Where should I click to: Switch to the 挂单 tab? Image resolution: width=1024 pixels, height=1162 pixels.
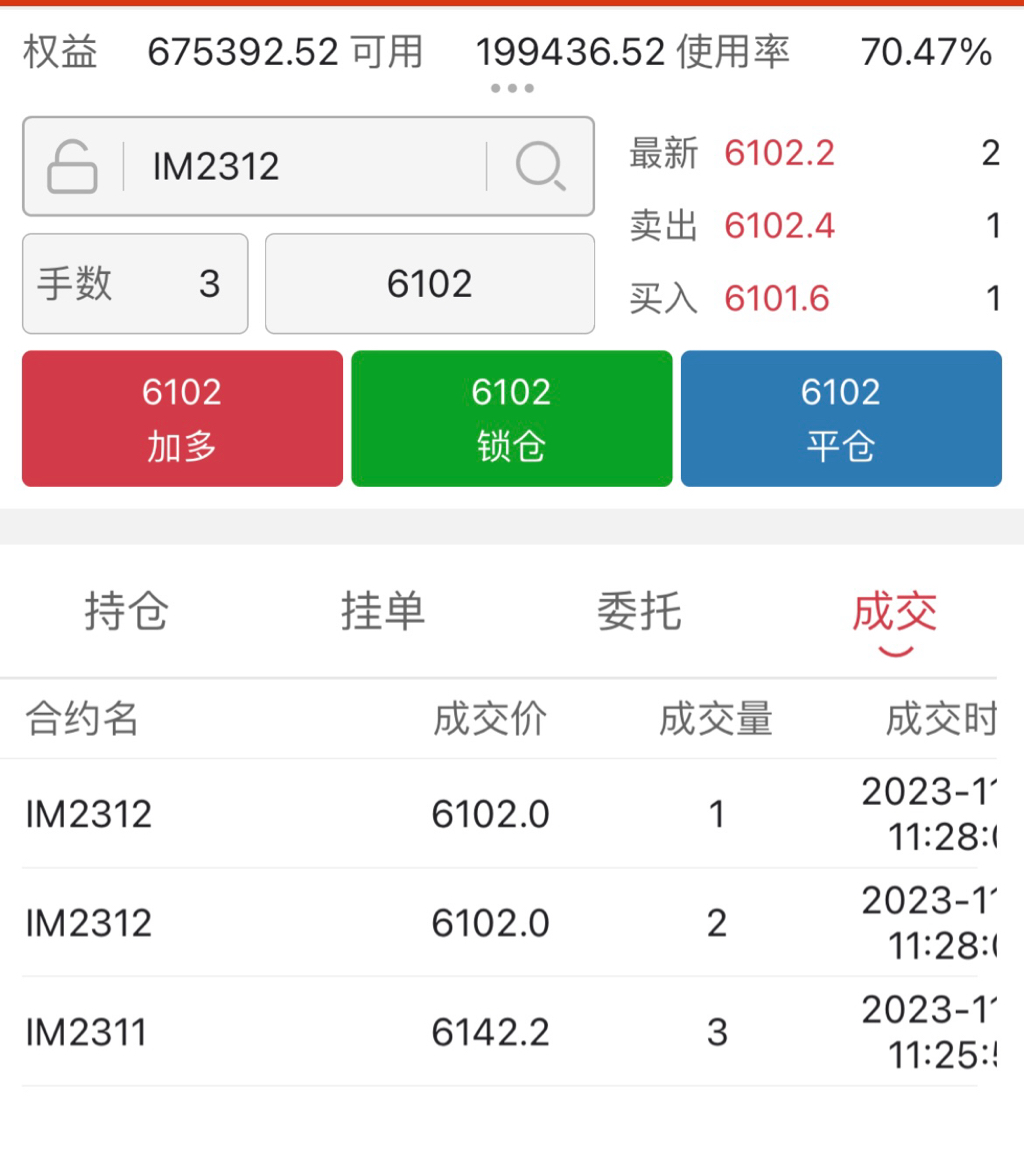(x=383, y=611)
